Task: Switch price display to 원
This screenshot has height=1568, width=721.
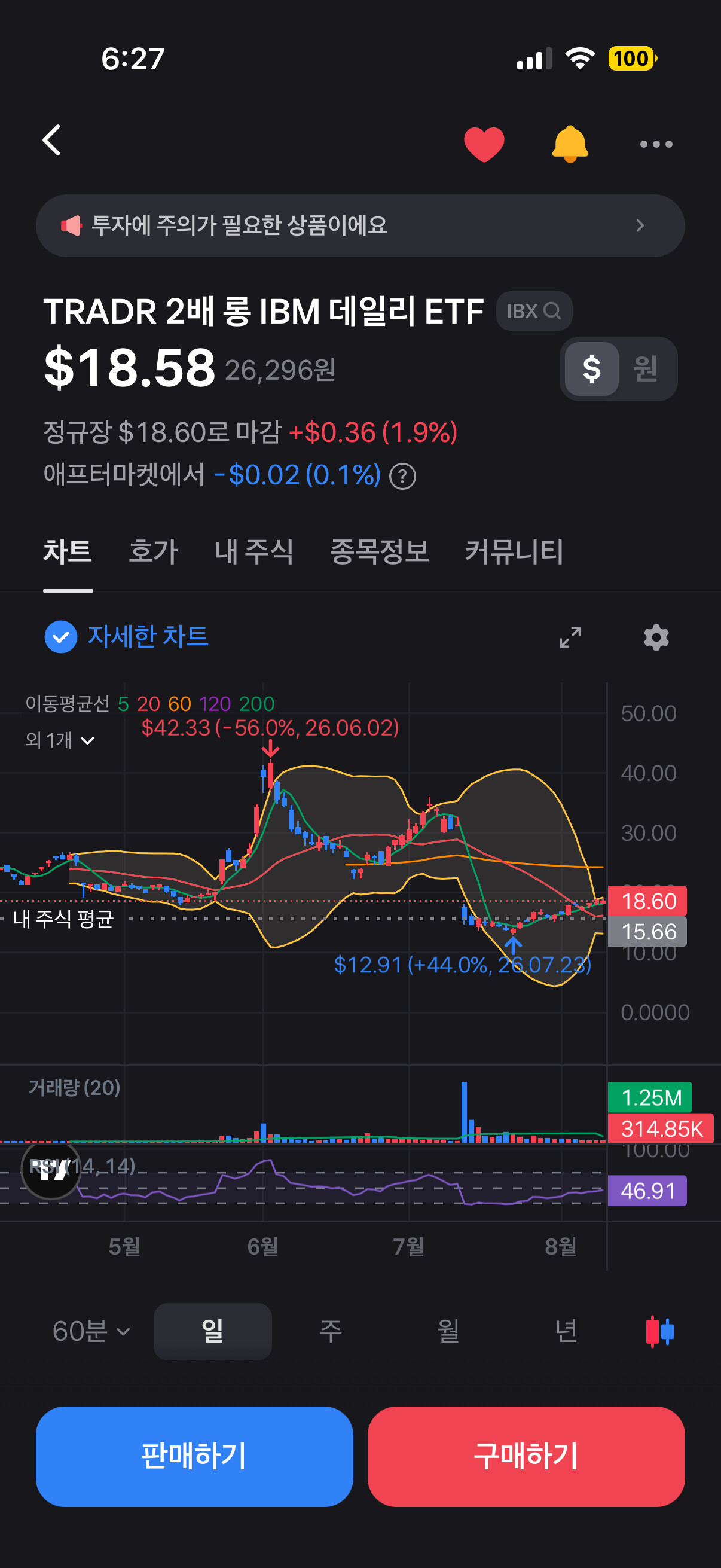Action: pos(646,369)
